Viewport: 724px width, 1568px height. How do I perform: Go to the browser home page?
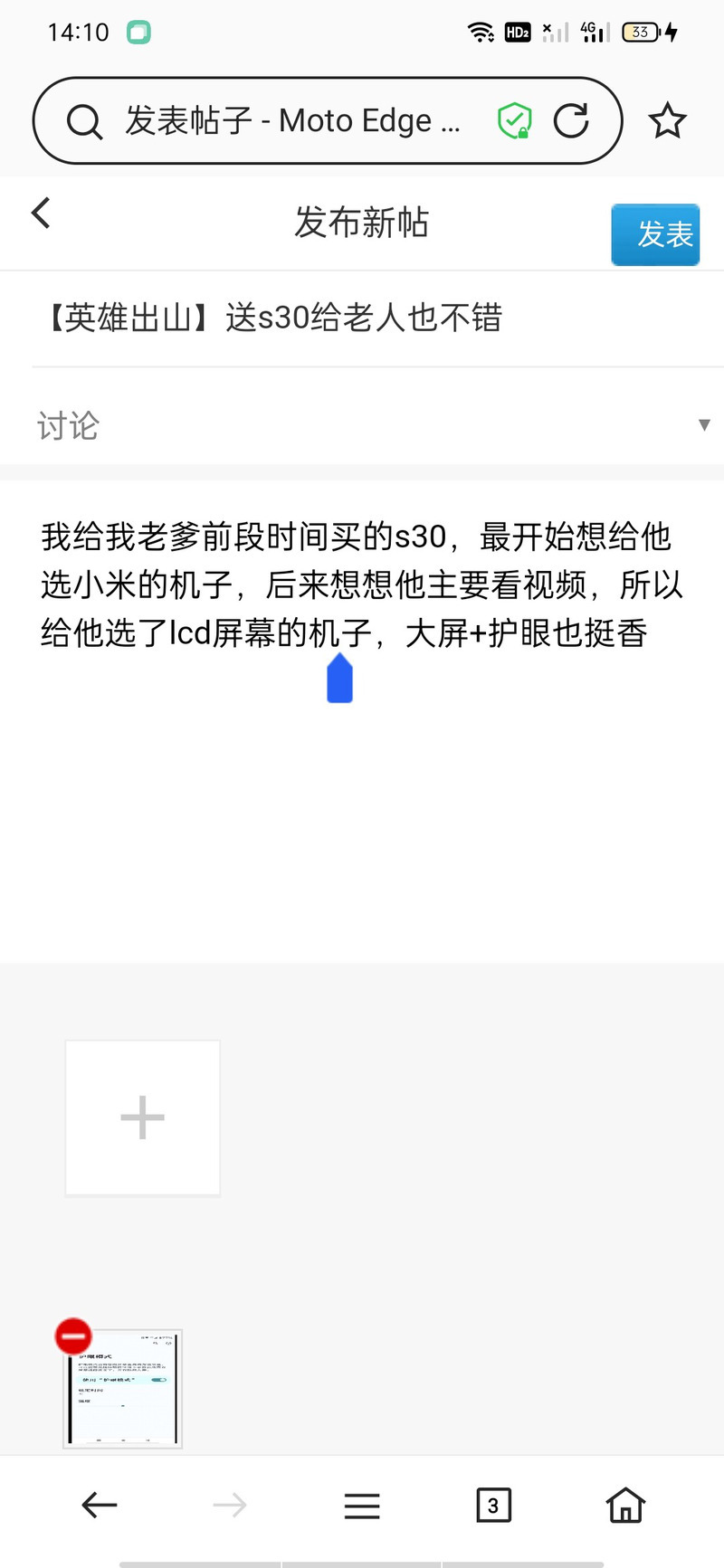(x=625, y=1506)
